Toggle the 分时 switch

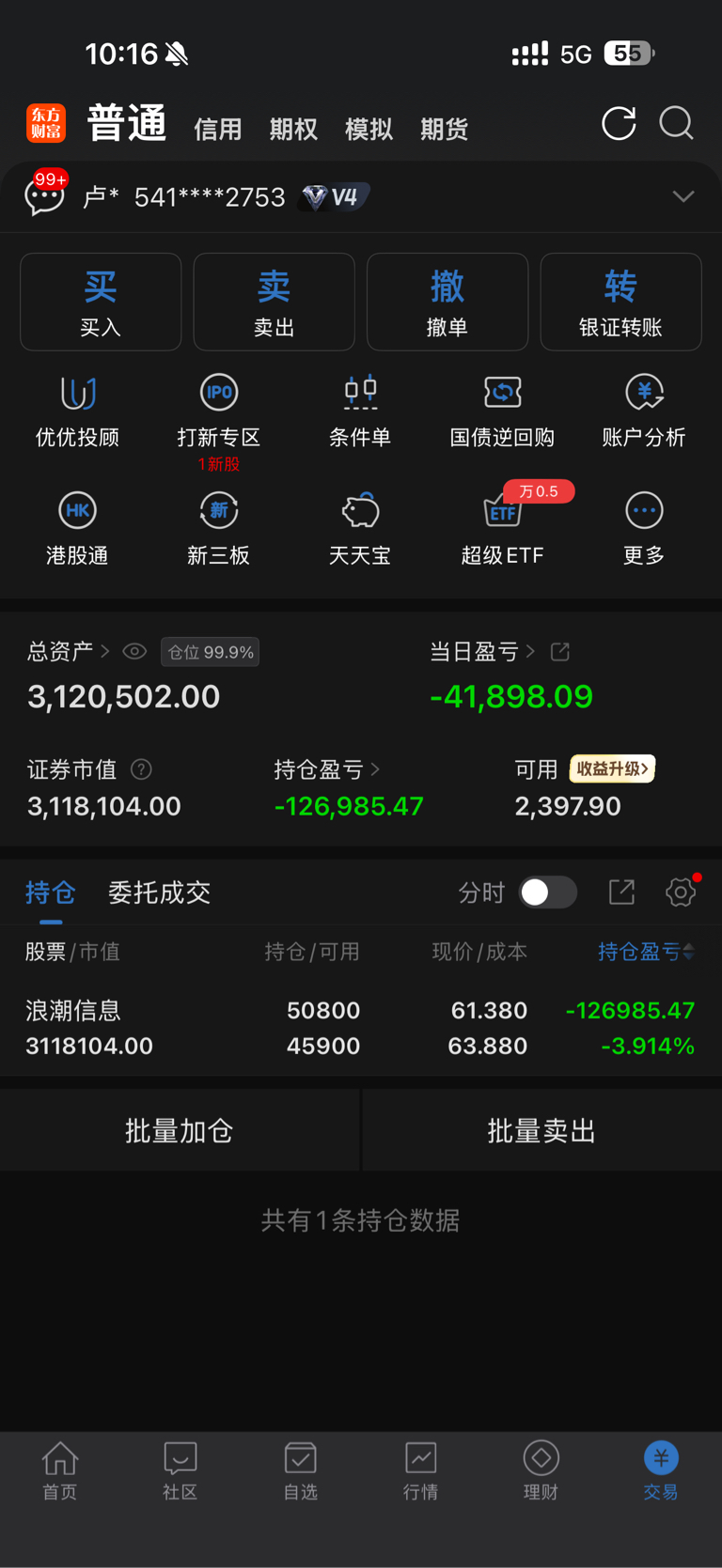(548, 892)
